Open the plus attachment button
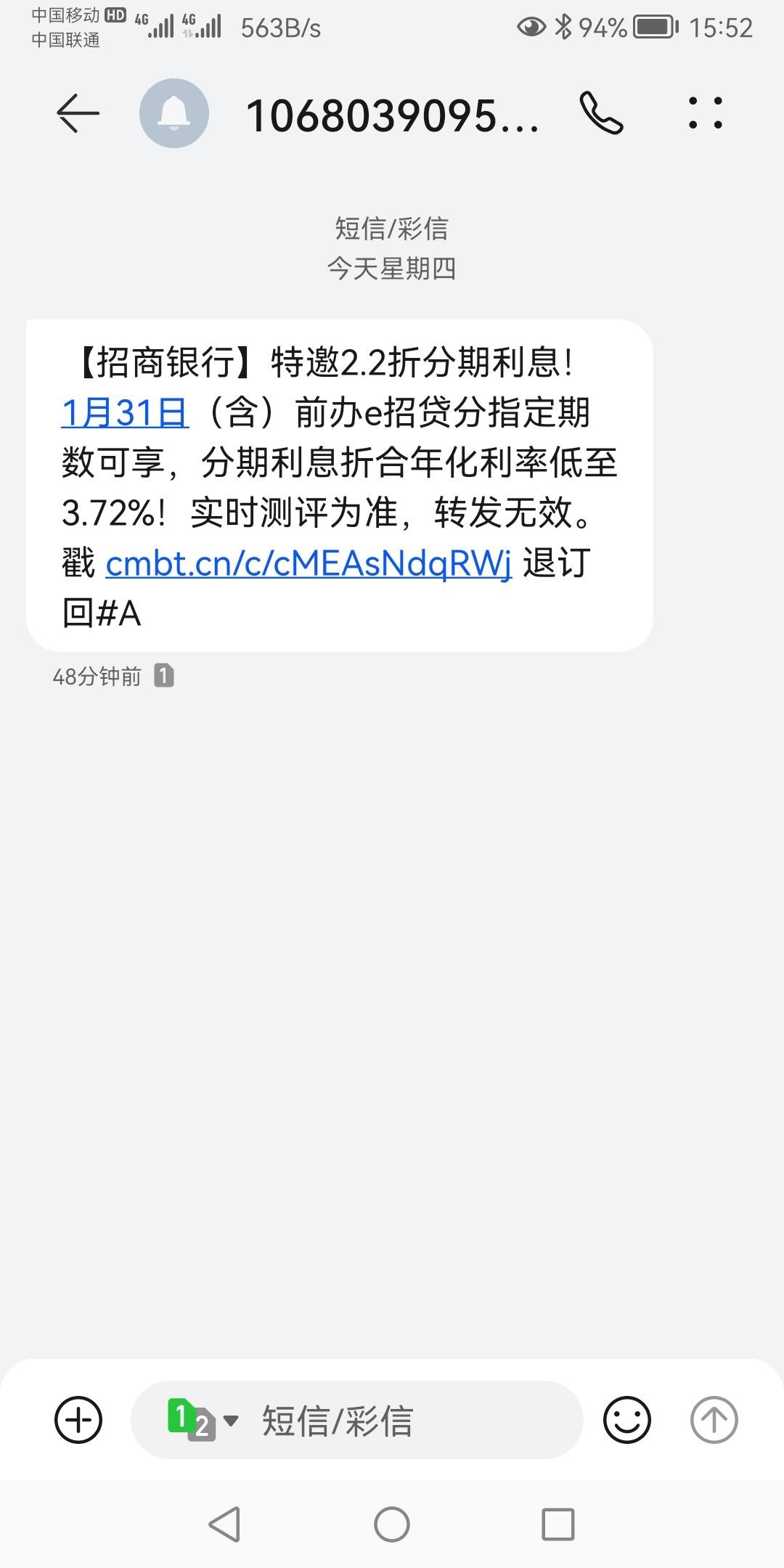The image size is (784, 1568). pos(78,1420)
